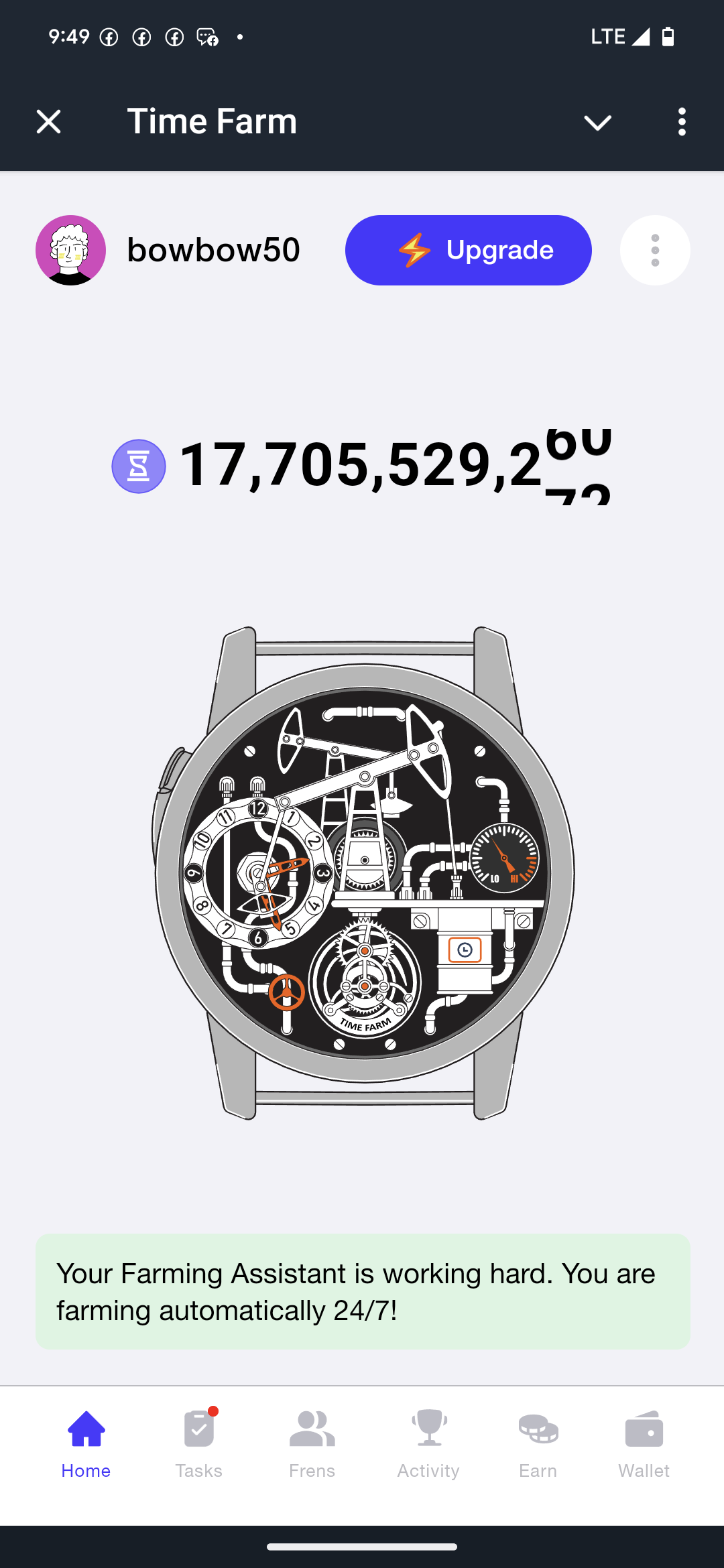Return to the Home tab
The width and height of the screenshot is (724, 1568).
pyautogui.click(x=86, y=1444)
